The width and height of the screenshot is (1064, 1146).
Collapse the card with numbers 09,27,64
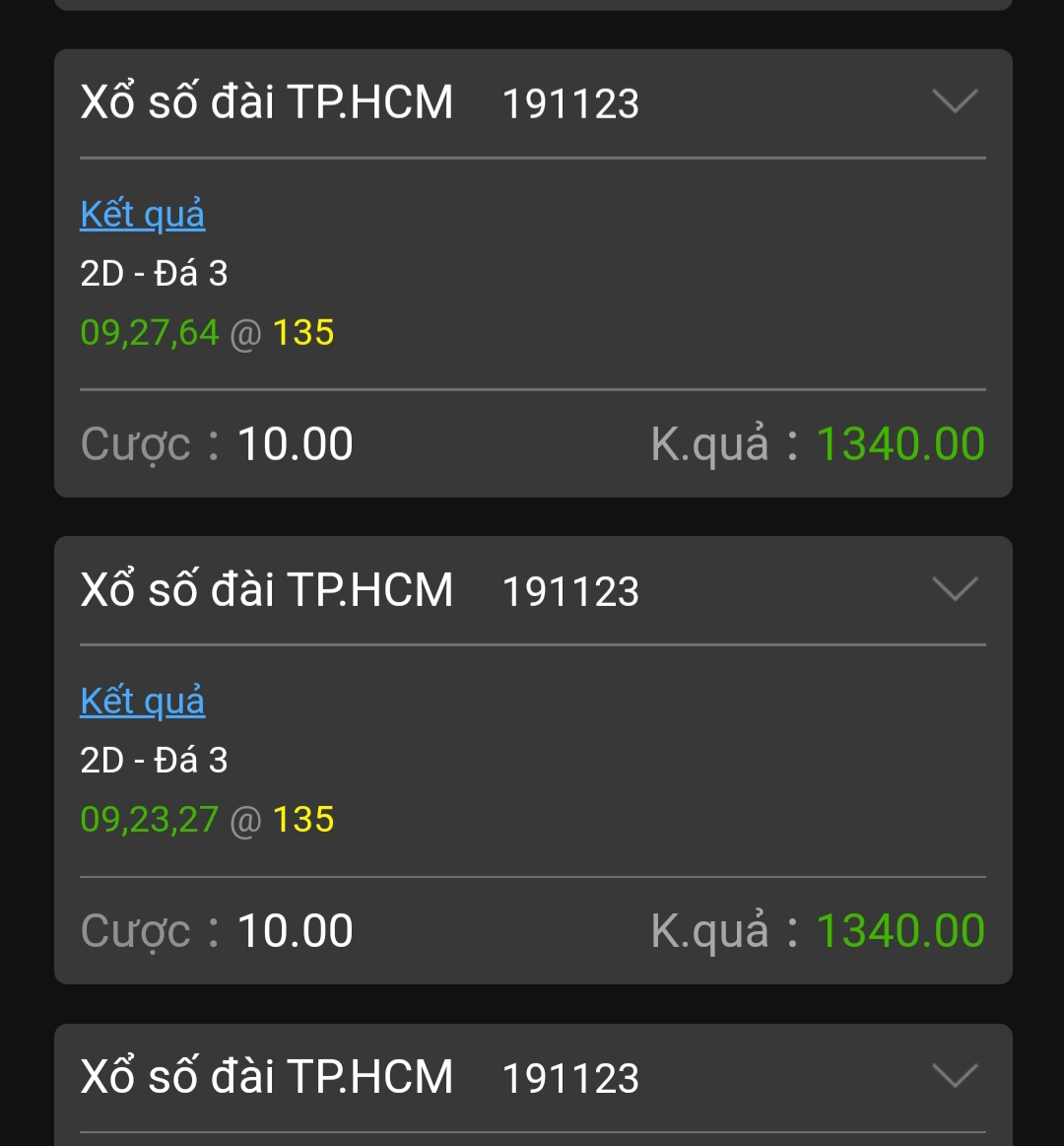tap(954, 101)
